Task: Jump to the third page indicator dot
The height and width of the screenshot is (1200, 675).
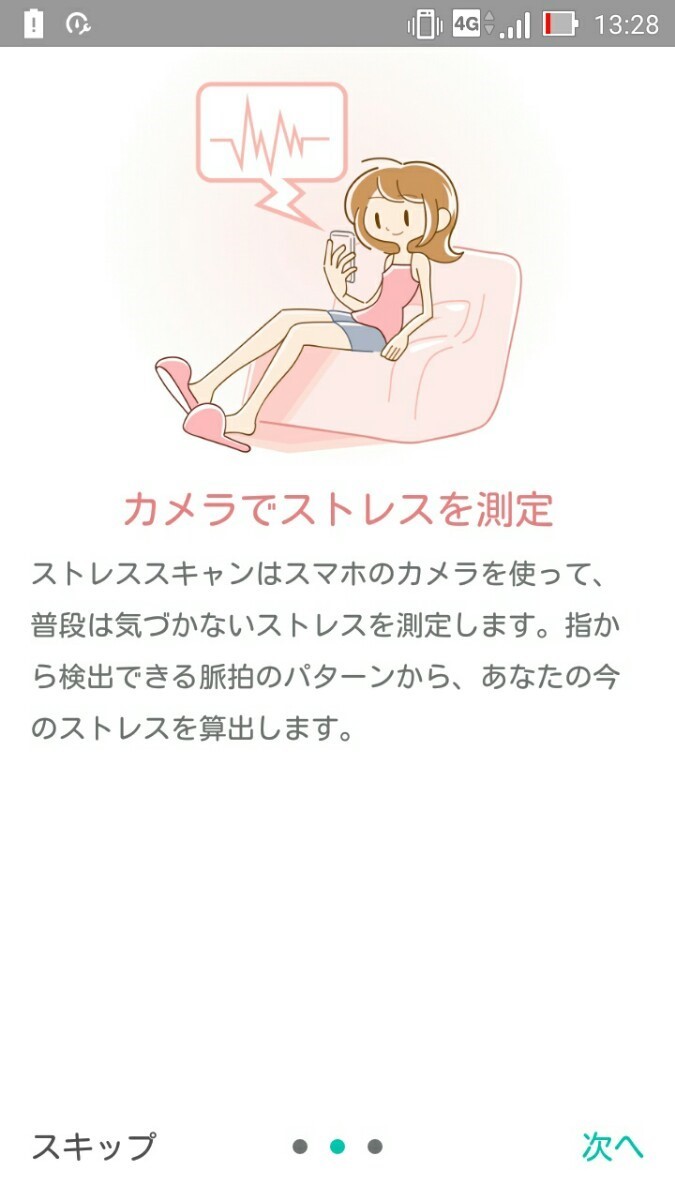Action: [375, 1146]
